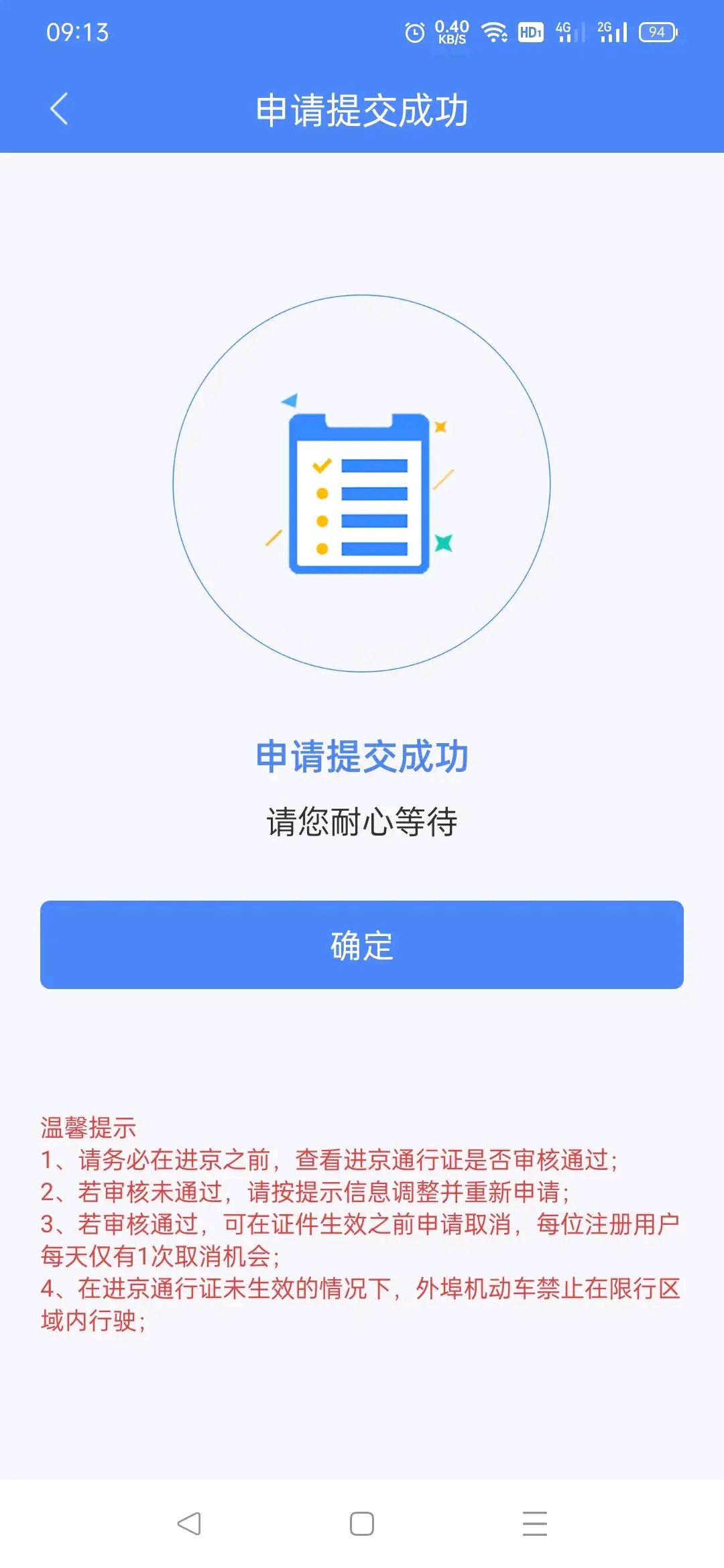Viewport: 724px width, 1568px height.
Task: Tap the back arrow in the title bar
Action: (59, 109)
